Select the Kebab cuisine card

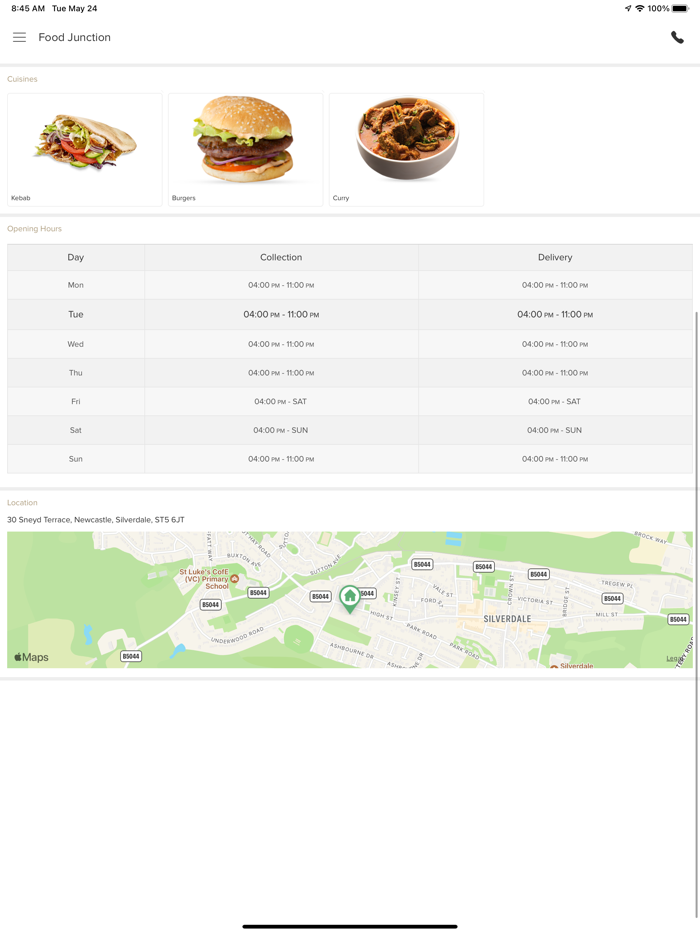85,150
